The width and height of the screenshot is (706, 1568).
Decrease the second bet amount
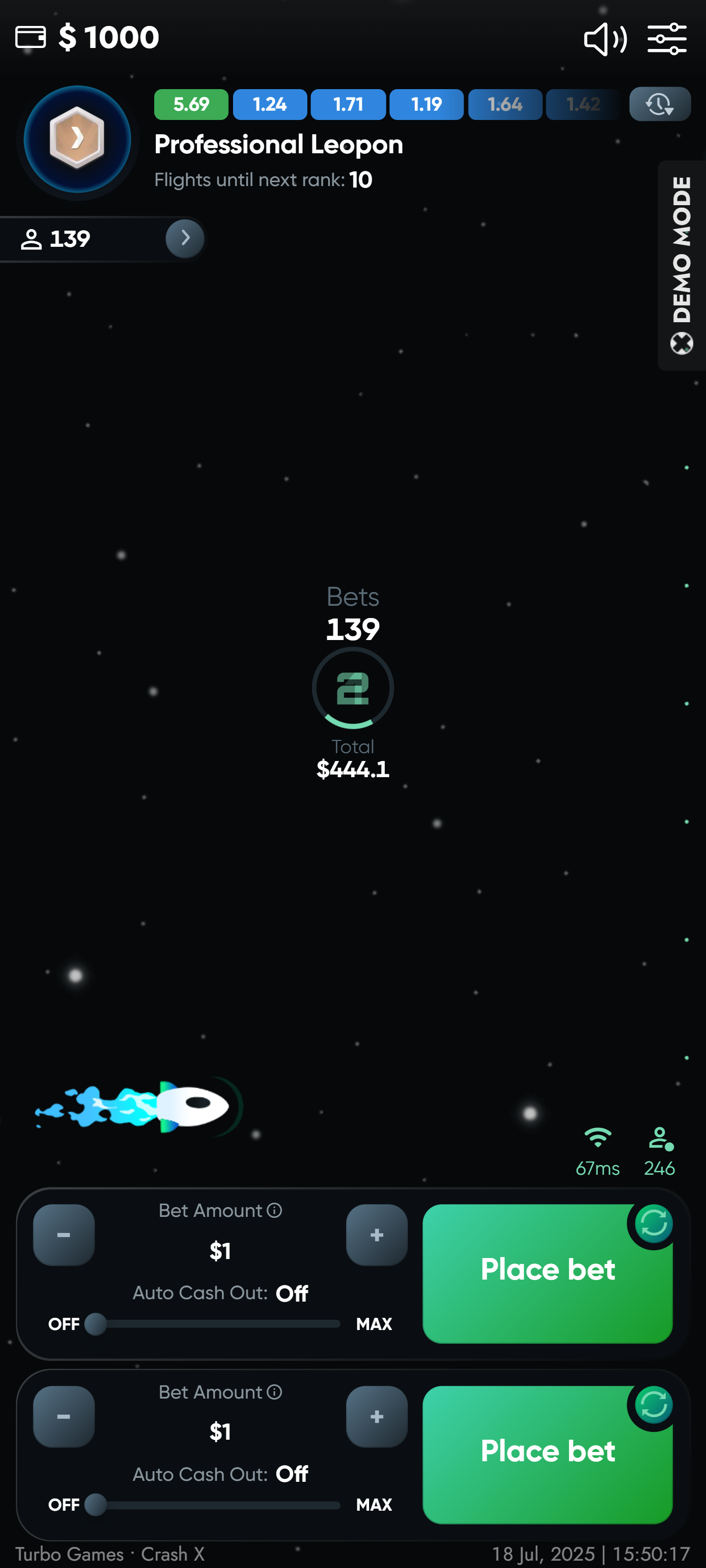64,1416
